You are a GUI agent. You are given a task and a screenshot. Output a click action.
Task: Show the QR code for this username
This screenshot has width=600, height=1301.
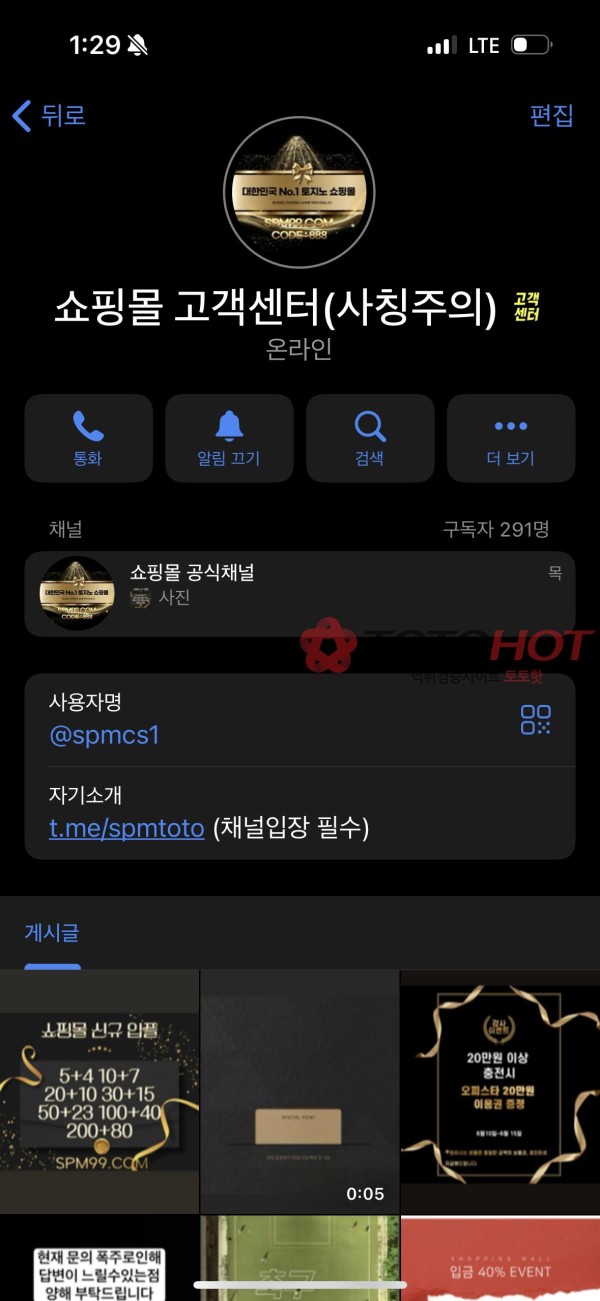535,720
